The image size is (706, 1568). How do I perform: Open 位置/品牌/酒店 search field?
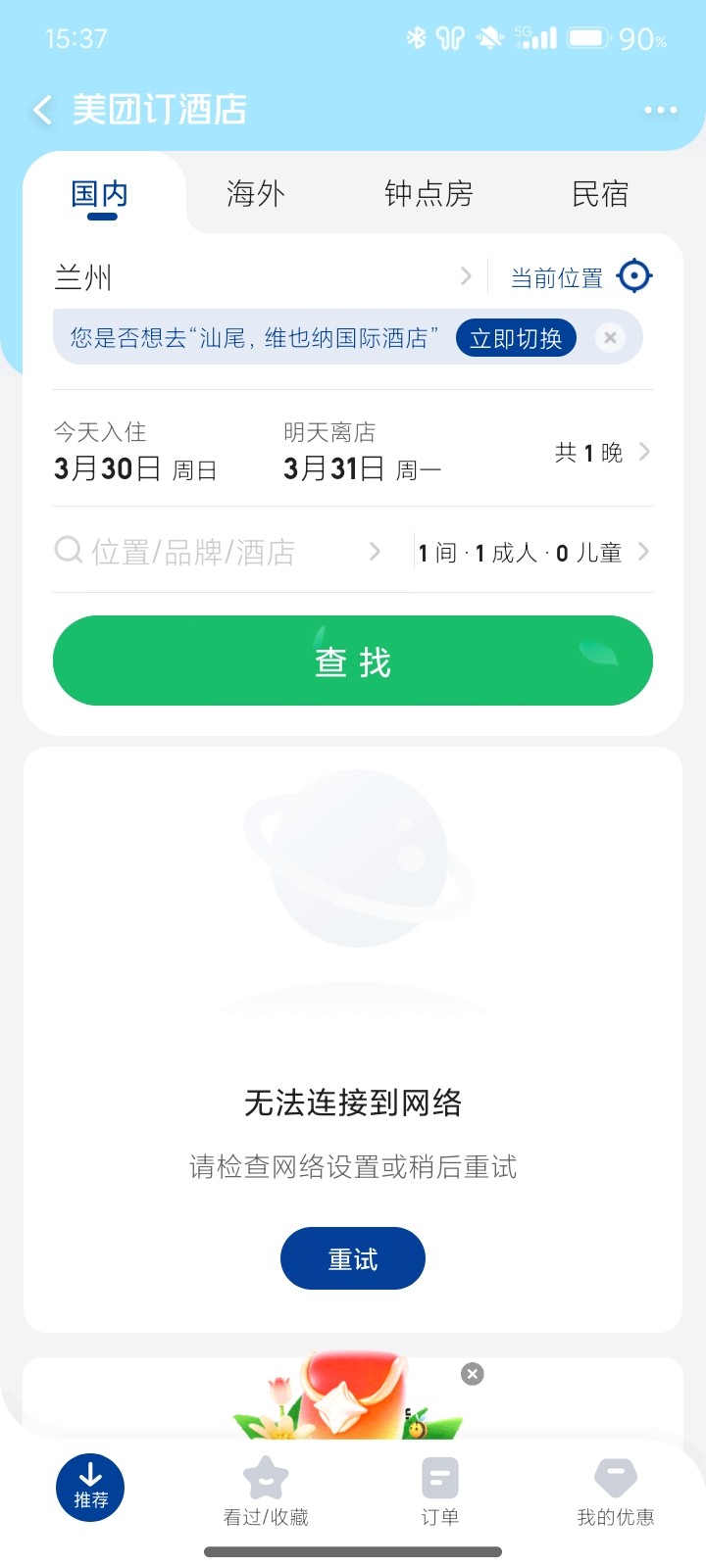click(x=218, y=552)
